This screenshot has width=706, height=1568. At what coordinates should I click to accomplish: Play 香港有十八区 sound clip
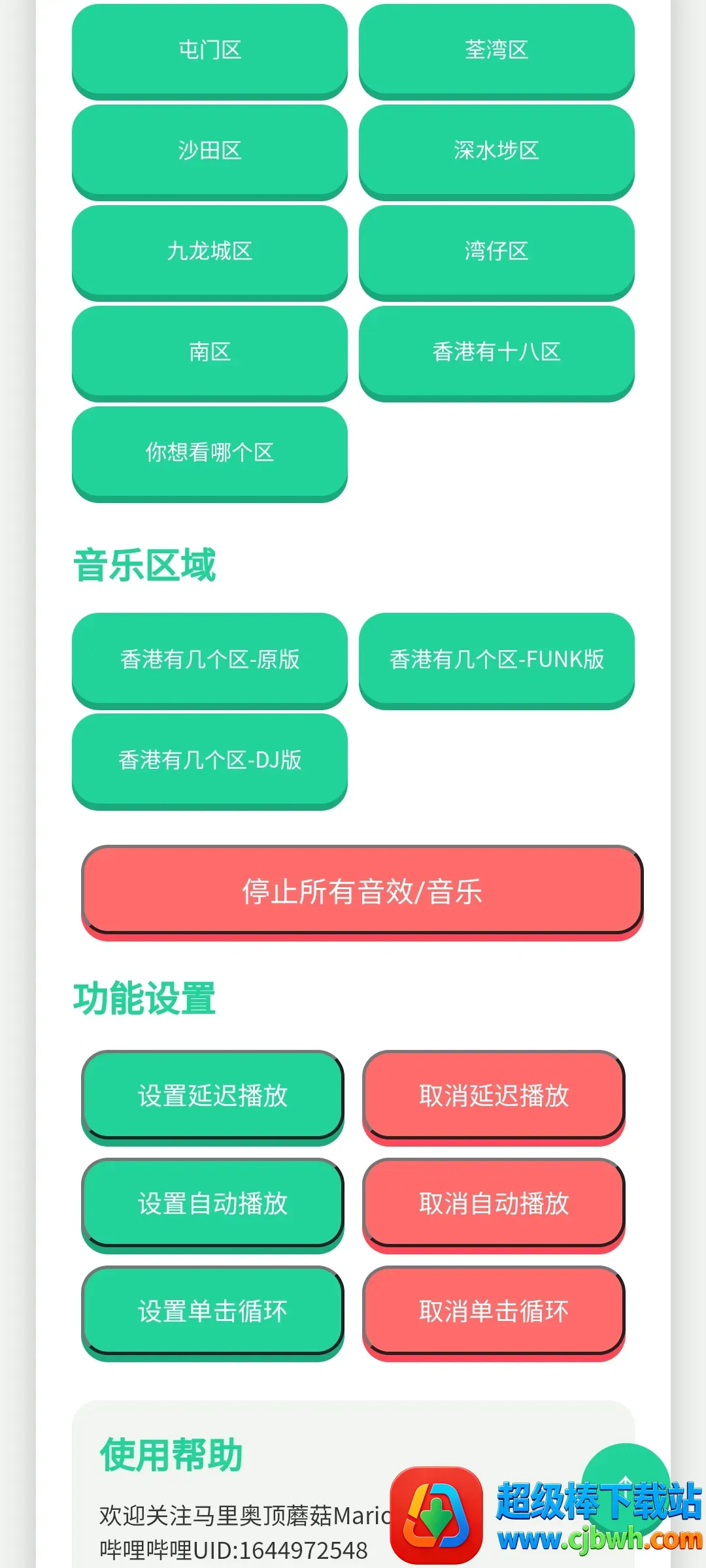[x=496, y=353]
